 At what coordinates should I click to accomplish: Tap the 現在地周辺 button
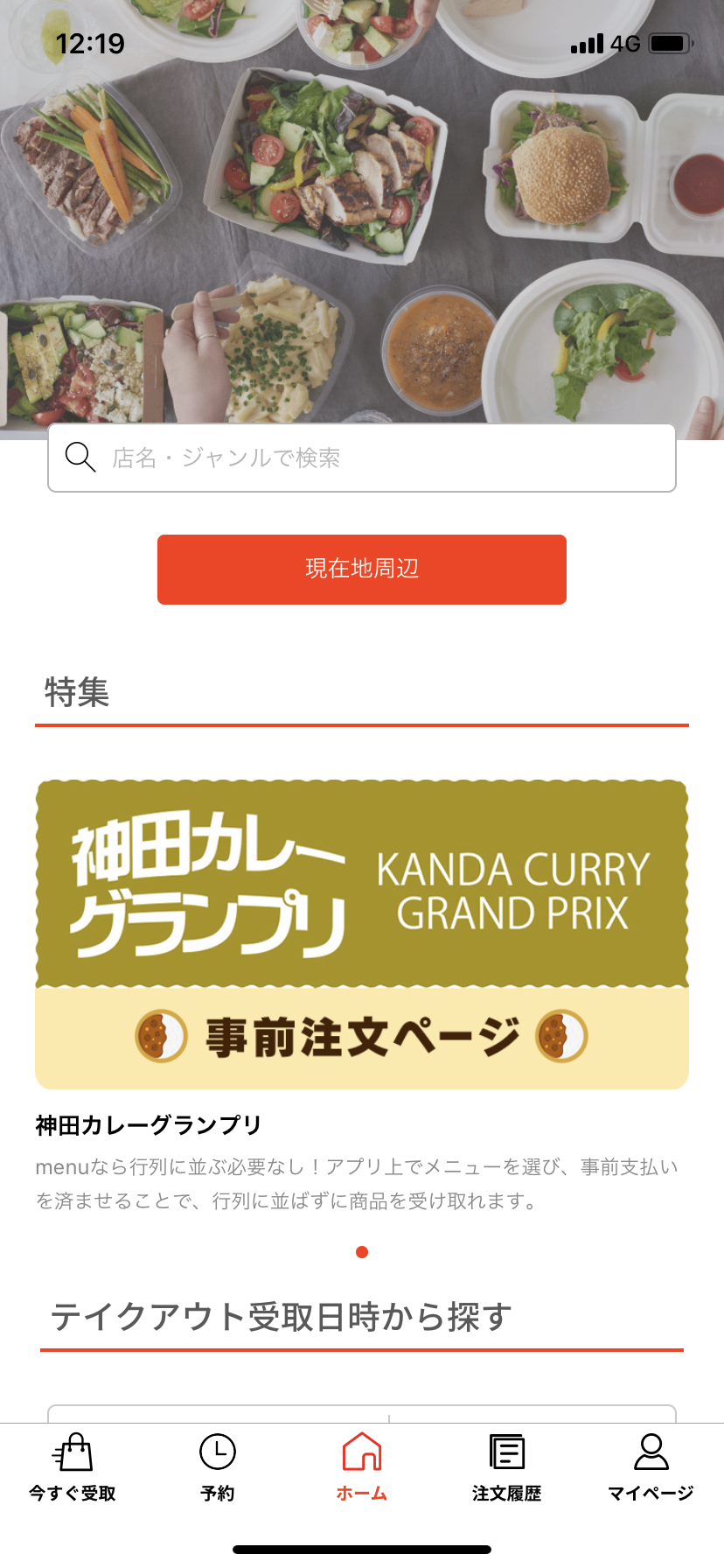coord(362,570)
